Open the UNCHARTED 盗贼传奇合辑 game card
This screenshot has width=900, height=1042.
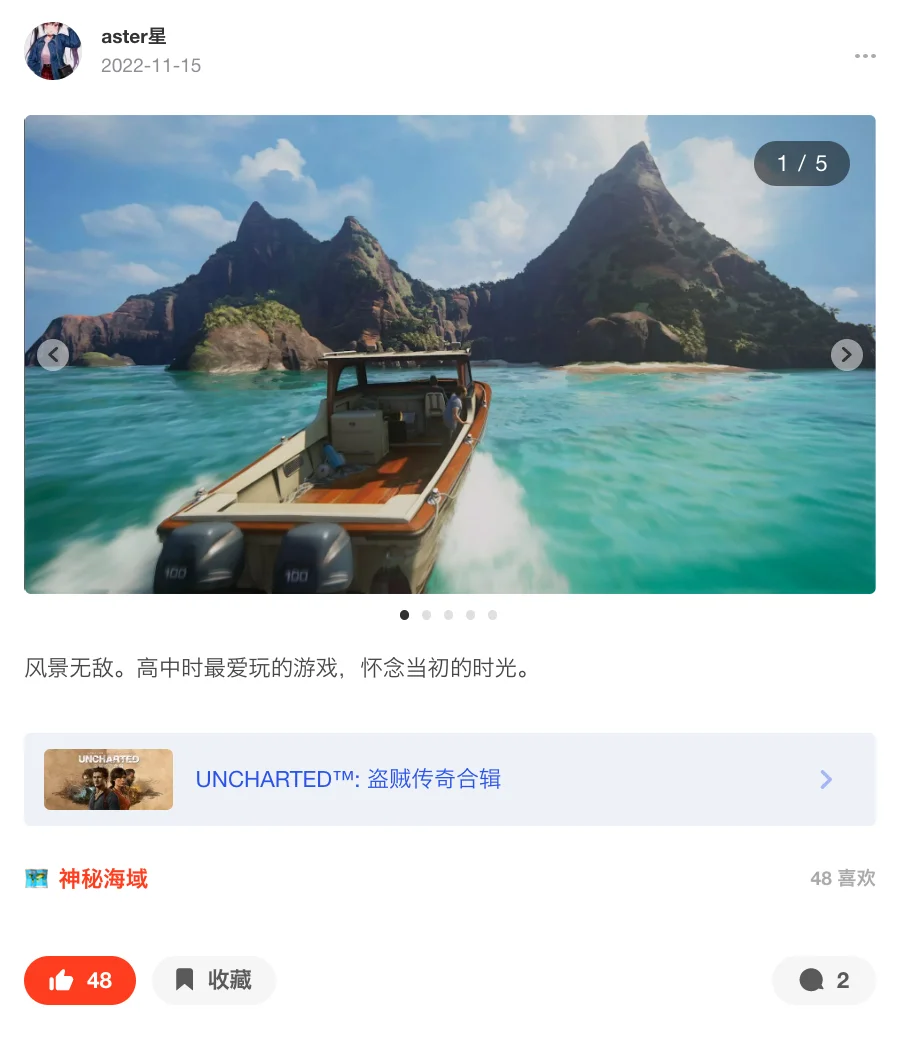(x=449, y=779)
